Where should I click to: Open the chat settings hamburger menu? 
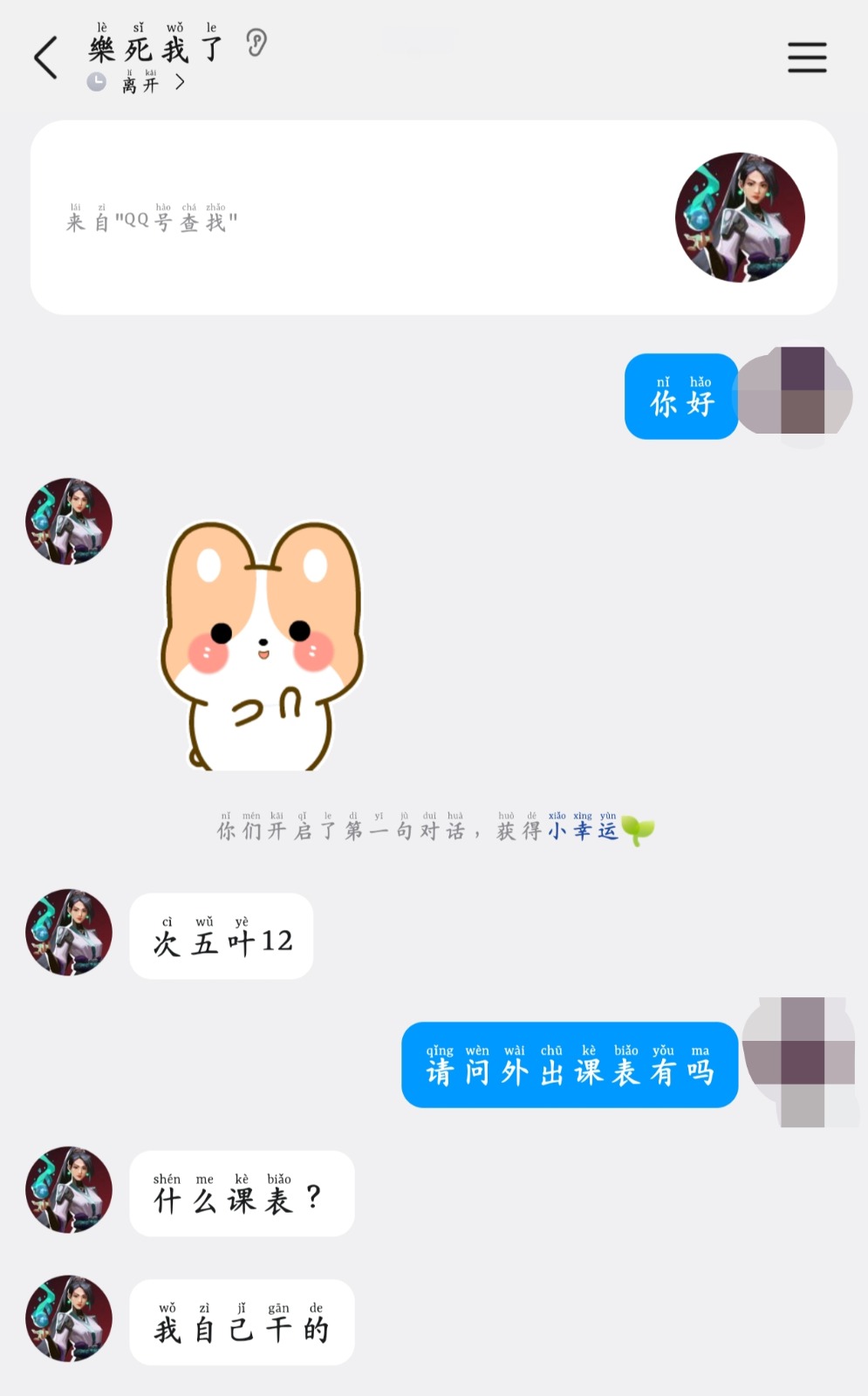807,58
